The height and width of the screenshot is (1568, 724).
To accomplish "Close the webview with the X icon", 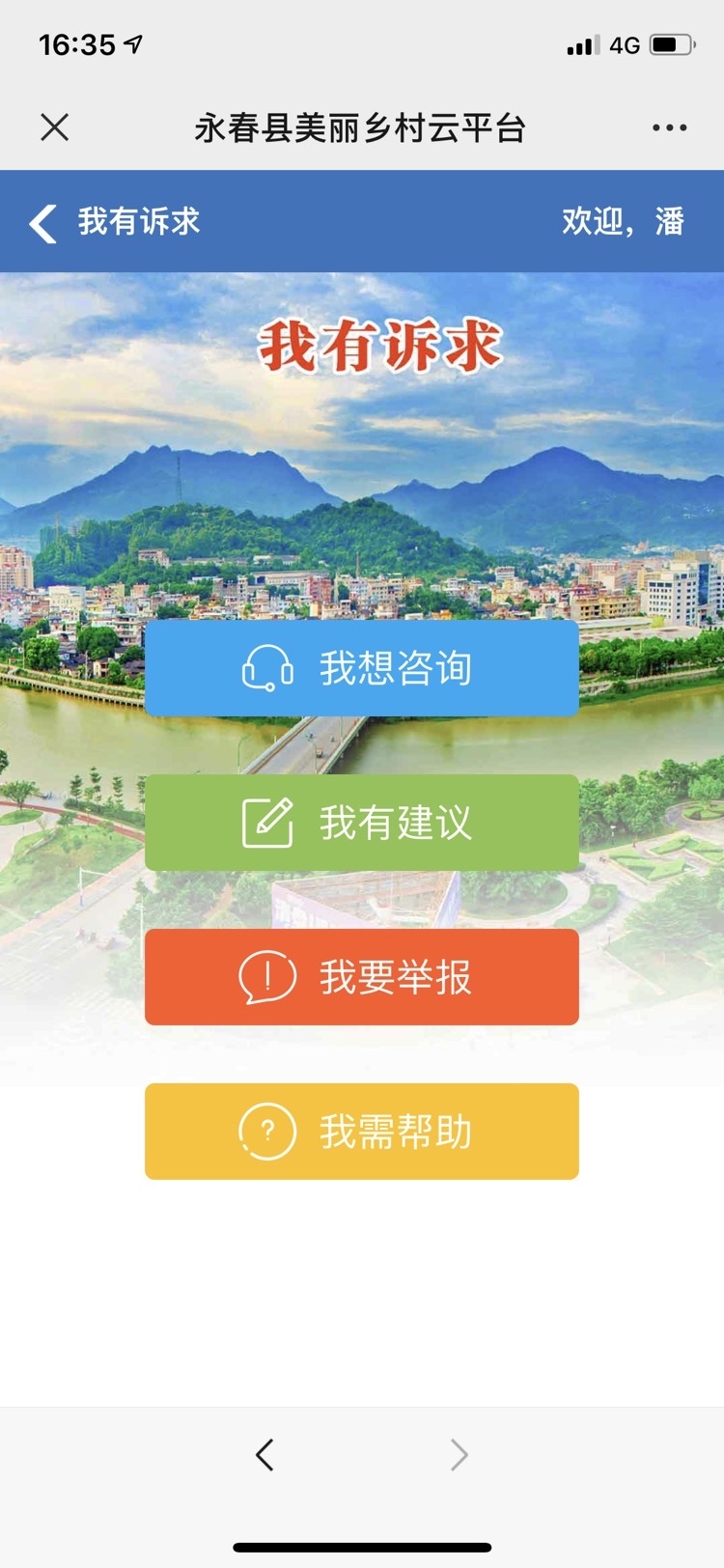I will pos(55,126).
